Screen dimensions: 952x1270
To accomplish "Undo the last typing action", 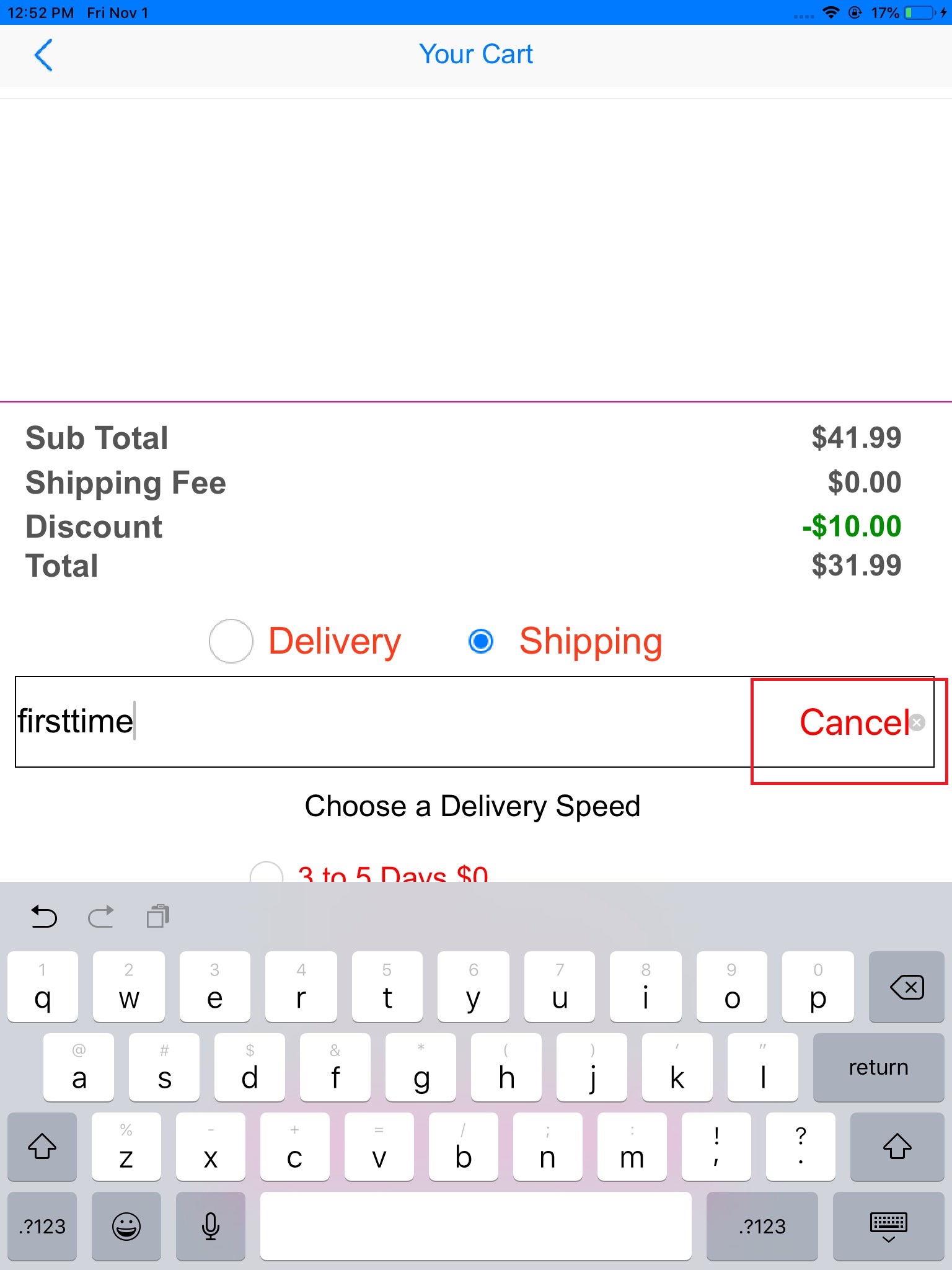I will click(44, 916).
